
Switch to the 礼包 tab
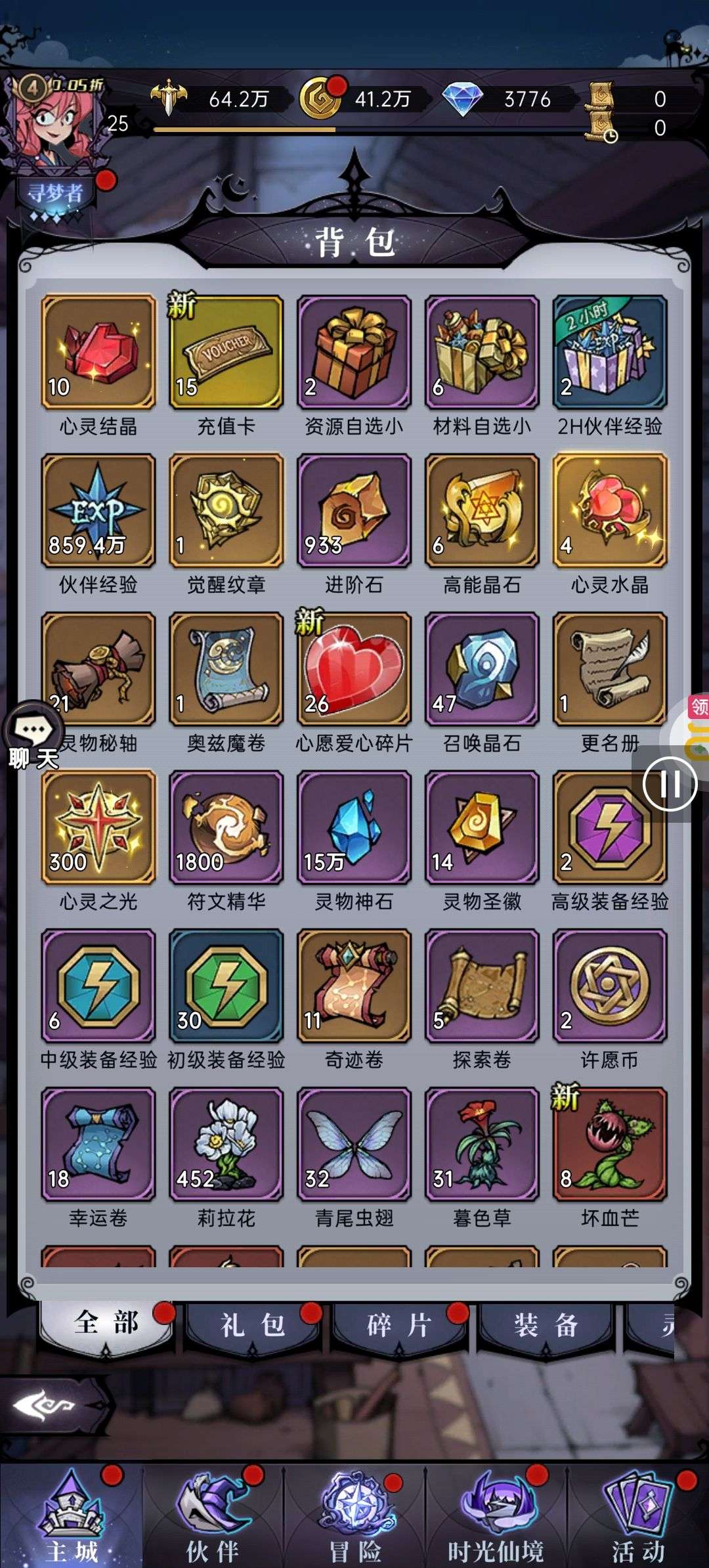click(253, 1324)
